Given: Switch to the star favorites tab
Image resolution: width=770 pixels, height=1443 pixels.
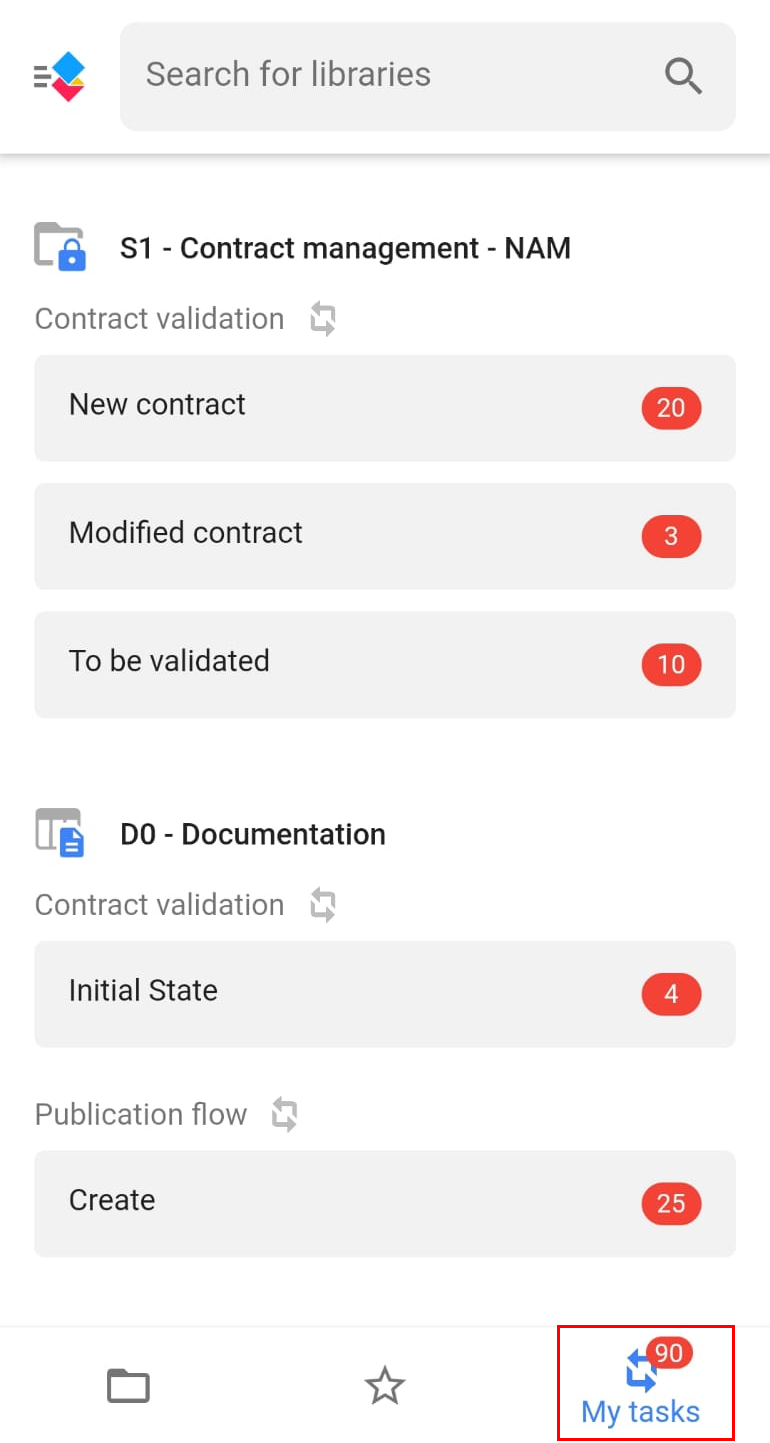Looking at the screenshot, I should click(384, 1386).
